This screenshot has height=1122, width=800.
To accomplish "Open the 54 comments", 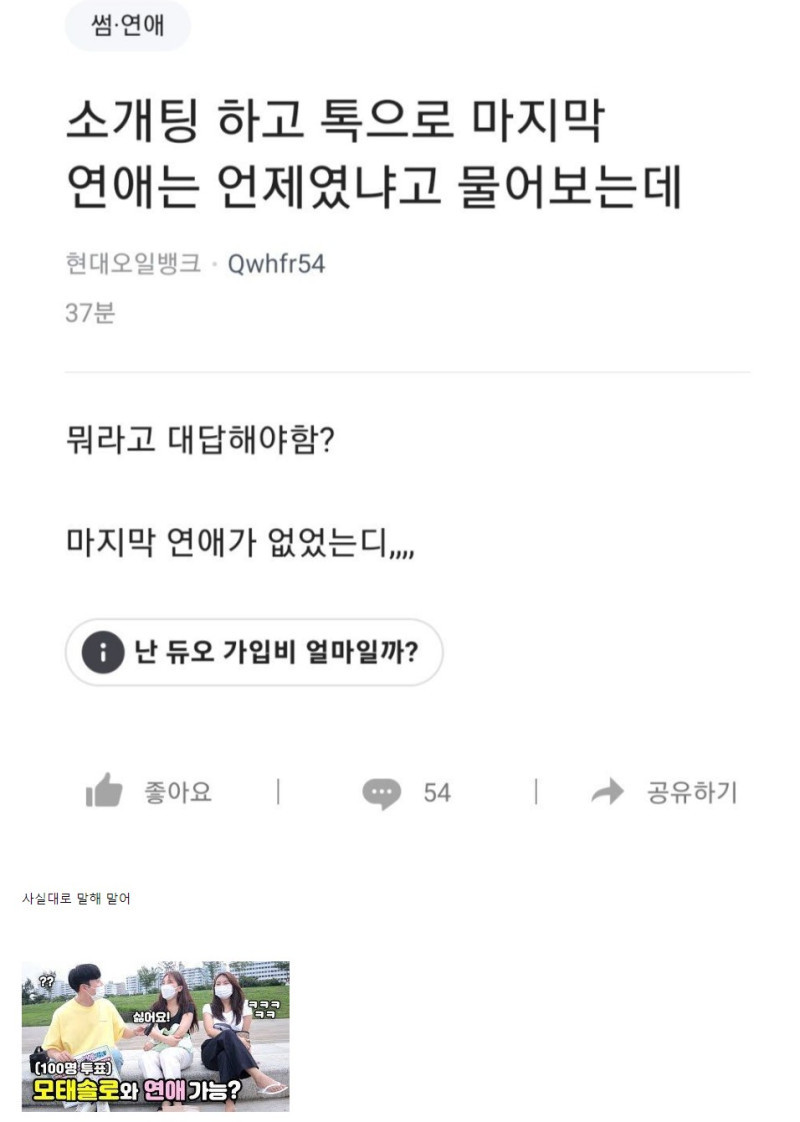I will click(x=407, y=793).
